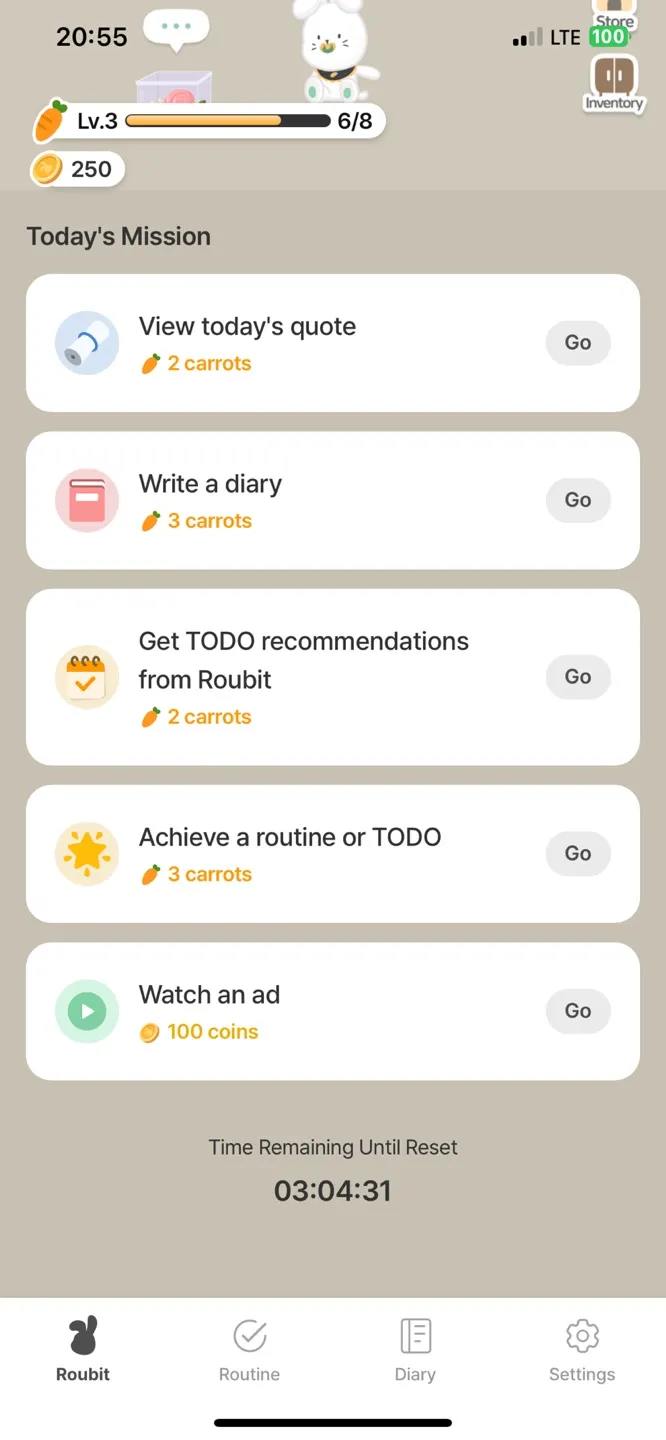Open the Store at the top
The width and height of the screenshot is (666, 1440).
click(x=614, y=17)
